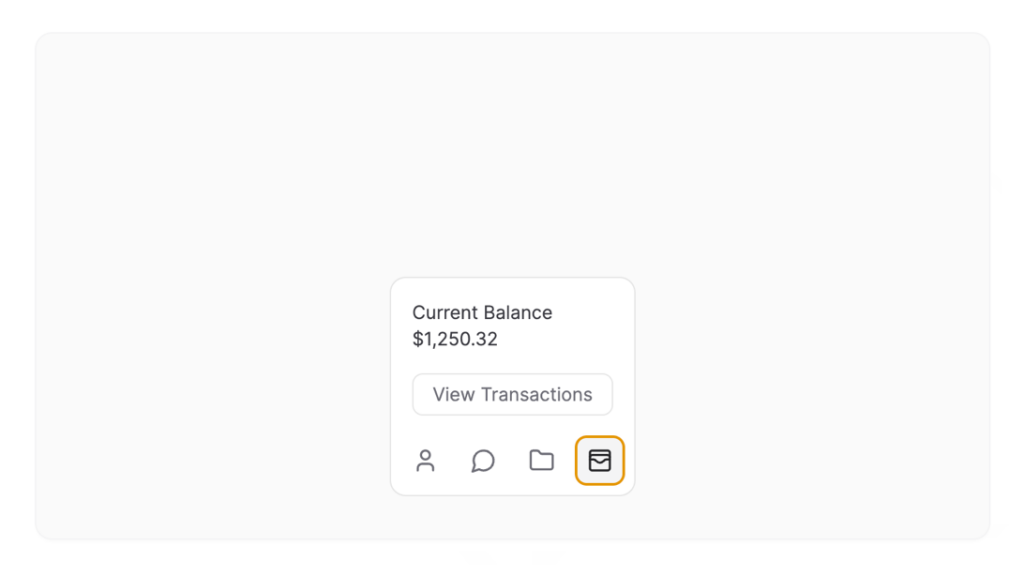Open View Transactions
The height and width of the screenshot is (576, 1024).
pos(512,394)
